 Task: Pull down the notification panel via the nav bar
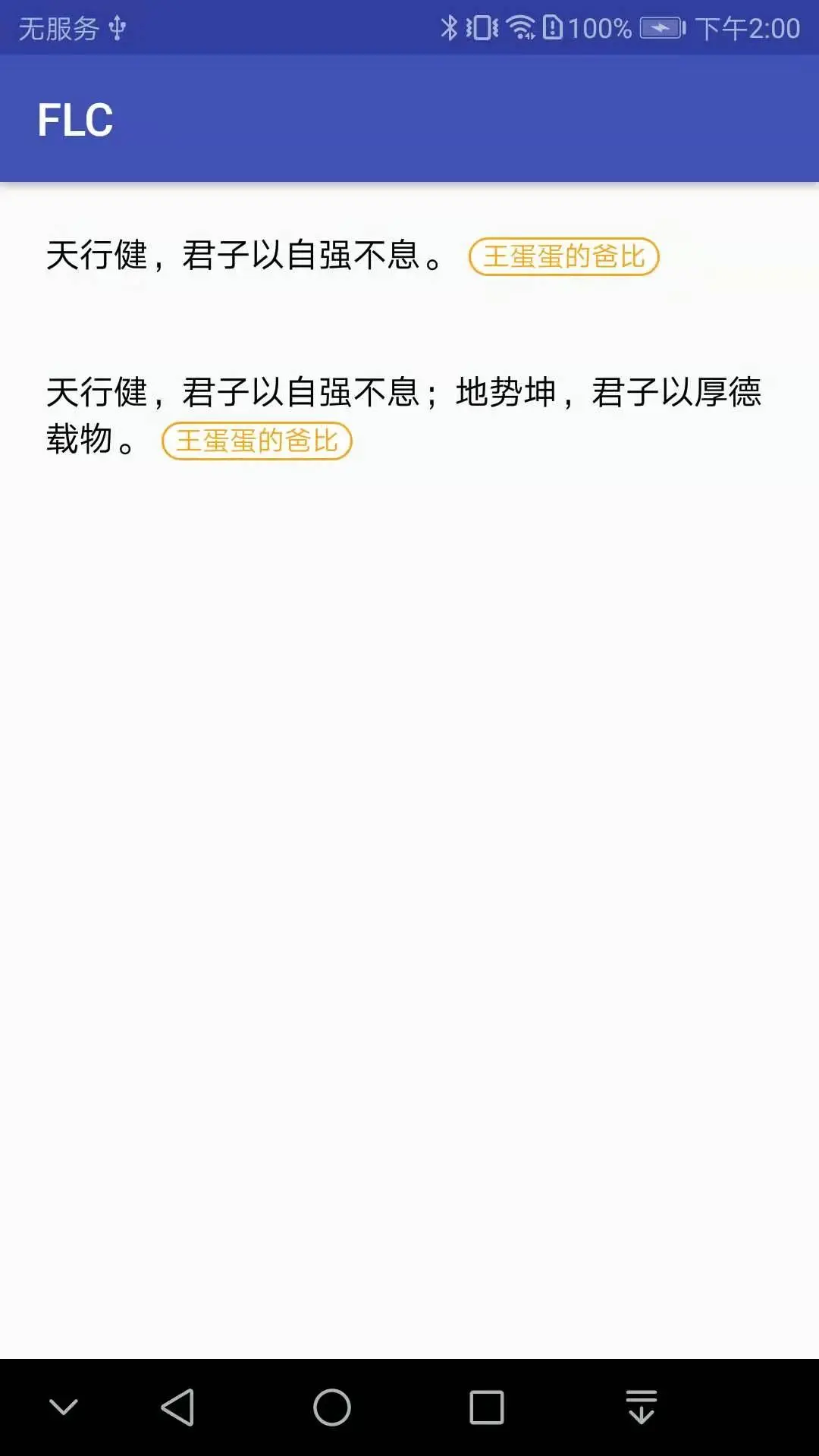[642, 1407]
